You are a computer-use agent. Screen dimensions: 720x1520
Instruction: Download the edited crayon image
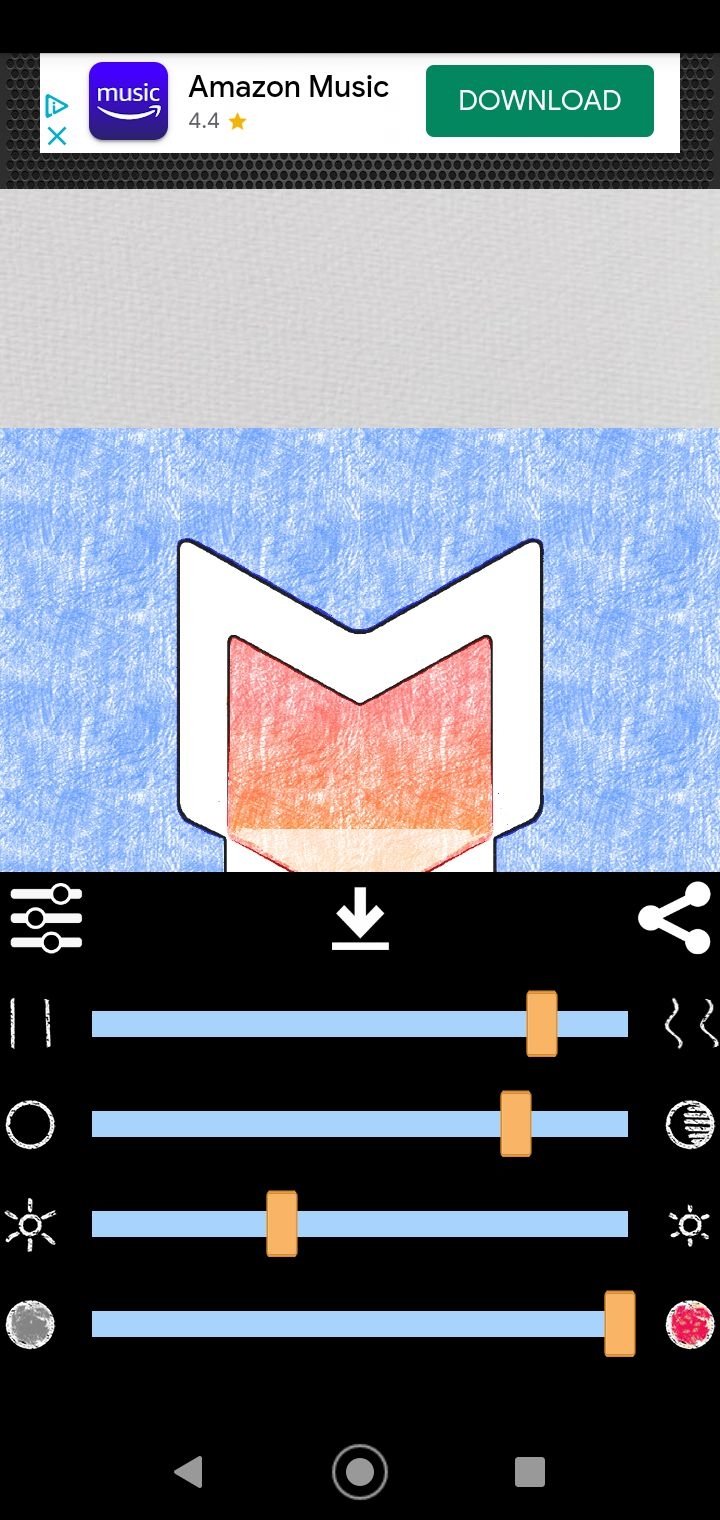pyautogui.click(x=360, y=919)
